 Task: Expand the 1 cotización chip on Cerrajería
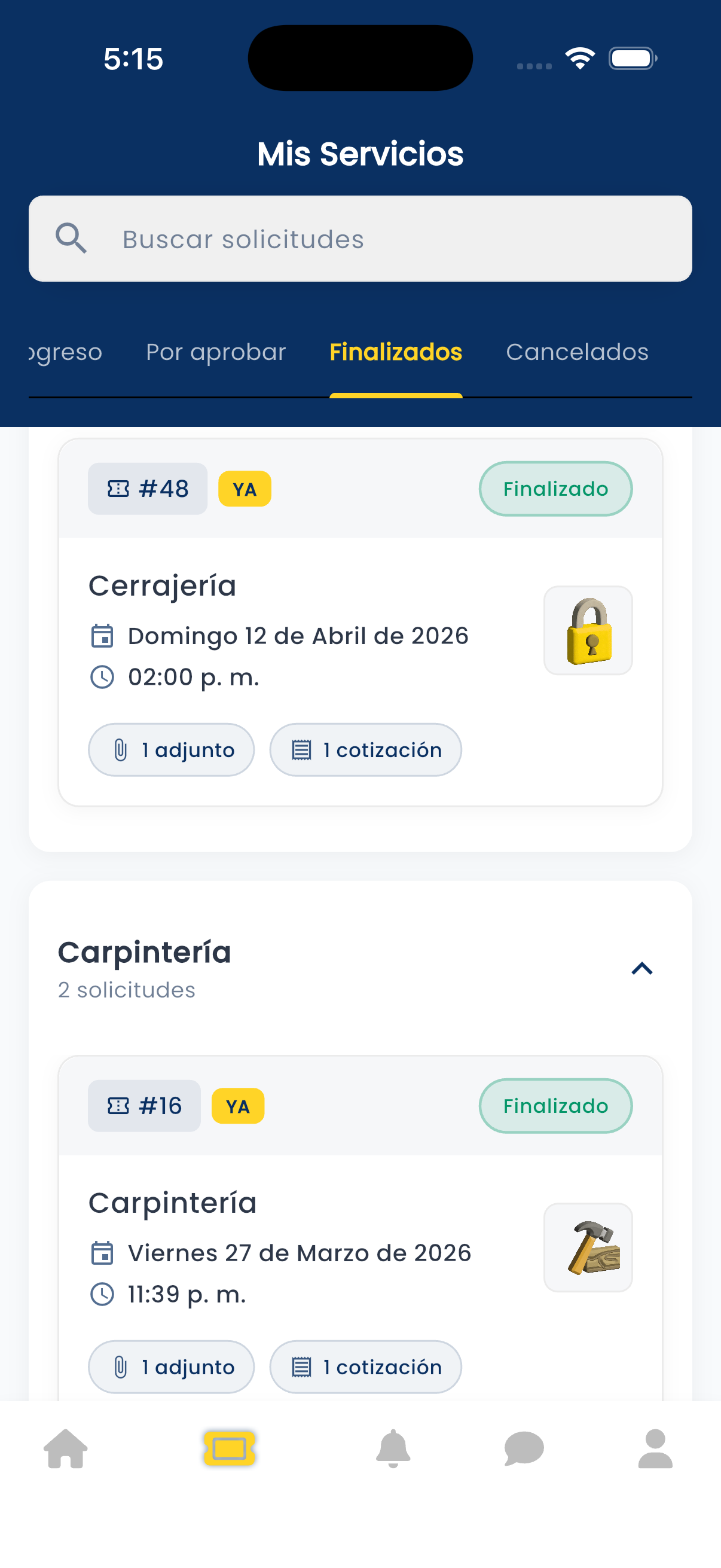365,749
